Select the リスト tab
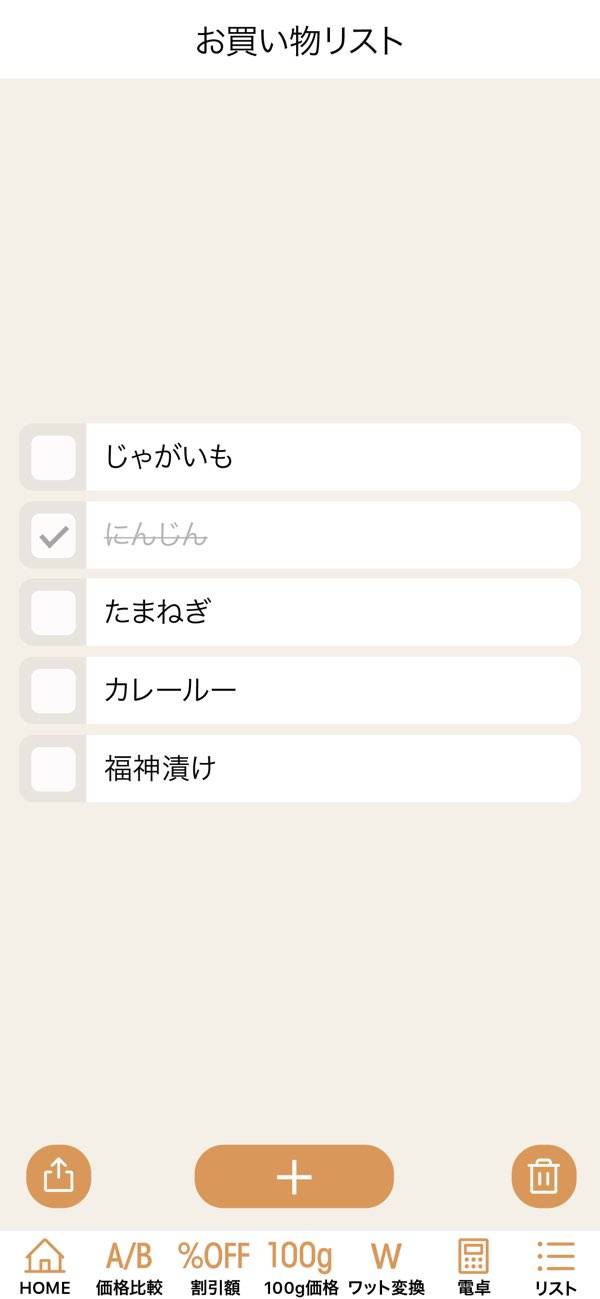600x1299 pixels. pos(555,1267)
